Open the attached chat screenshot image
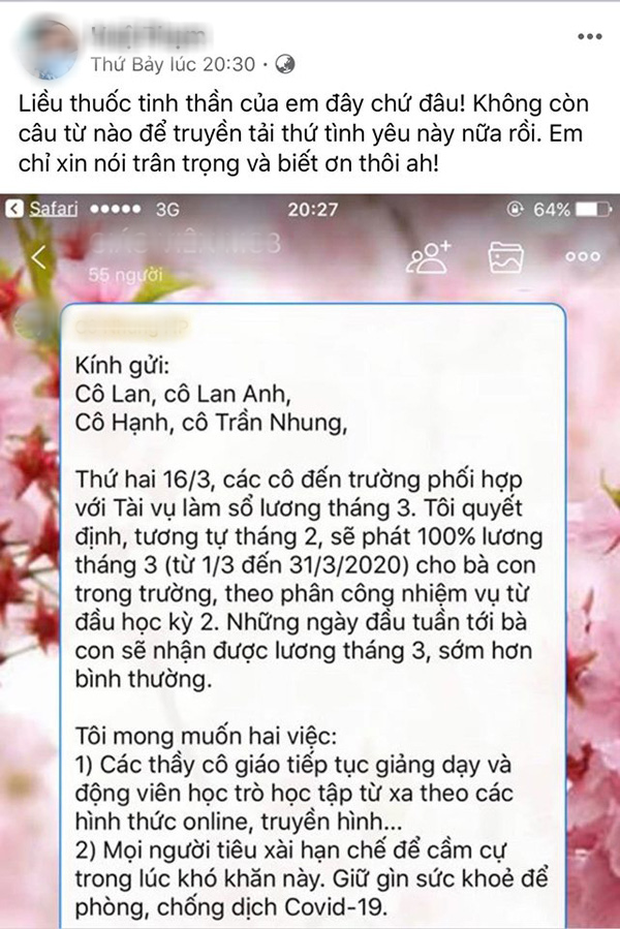The height and width of the screenshot is (929, 620). click(x=310, y=560)
